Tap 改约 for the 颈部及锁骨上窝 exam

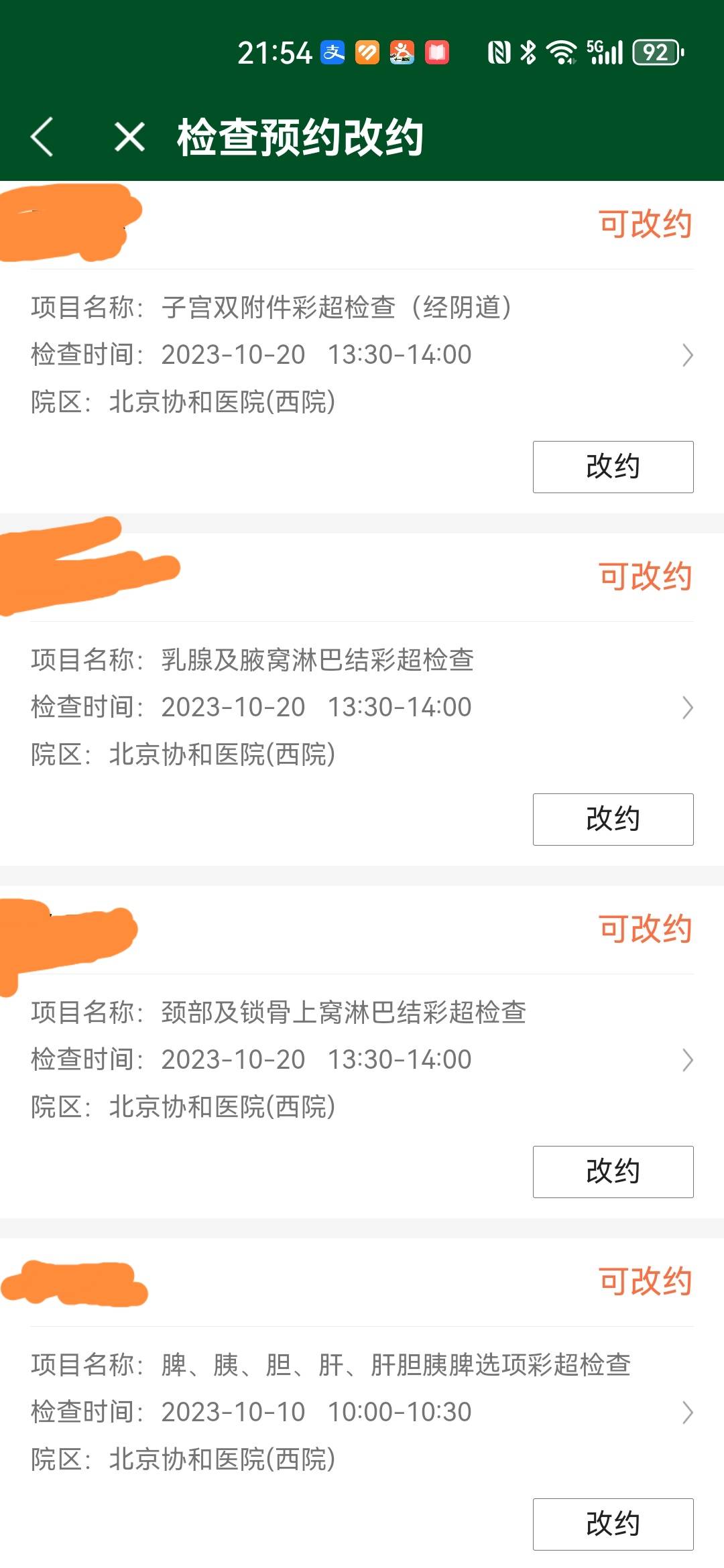(x=612, y=1171)
